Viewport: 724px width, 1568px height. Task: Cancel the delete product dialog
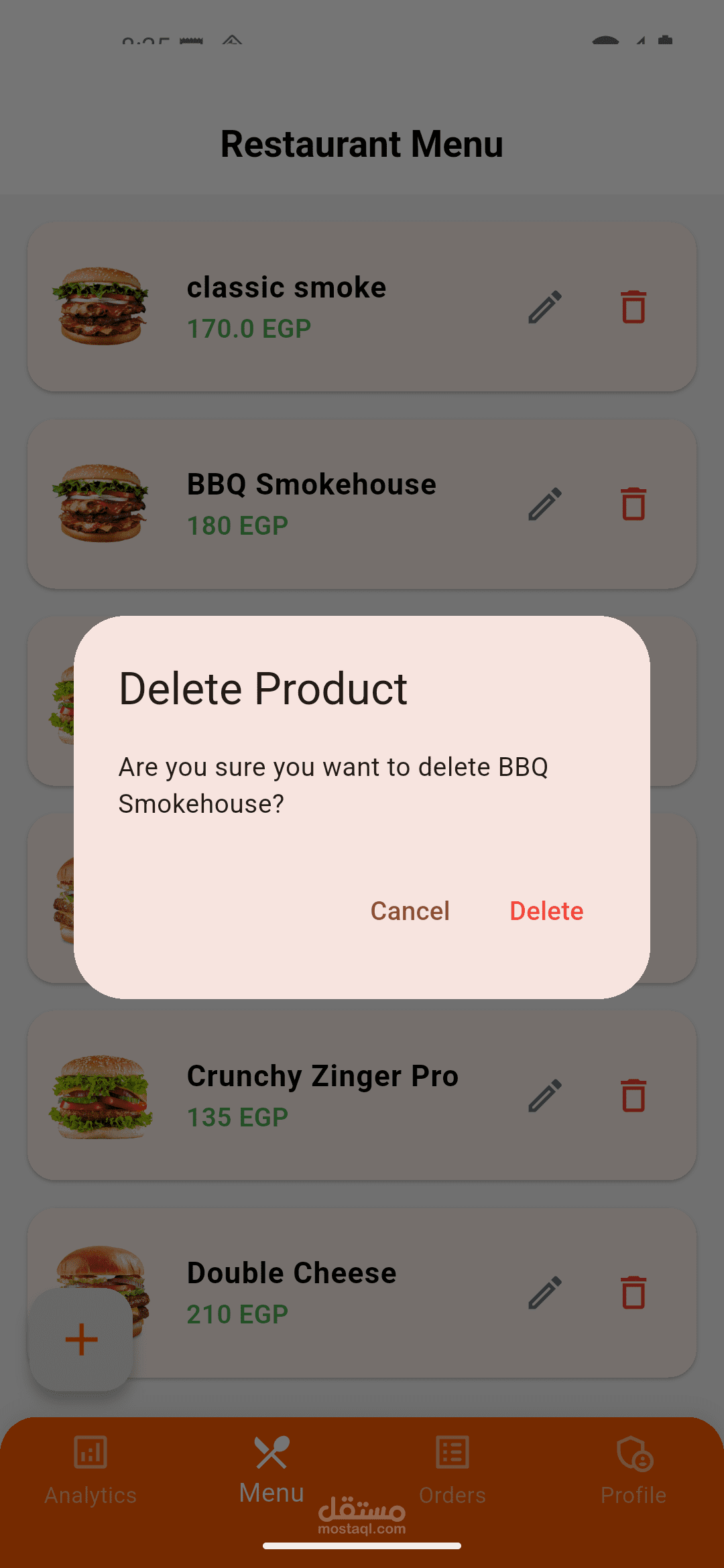coord(410,911)
